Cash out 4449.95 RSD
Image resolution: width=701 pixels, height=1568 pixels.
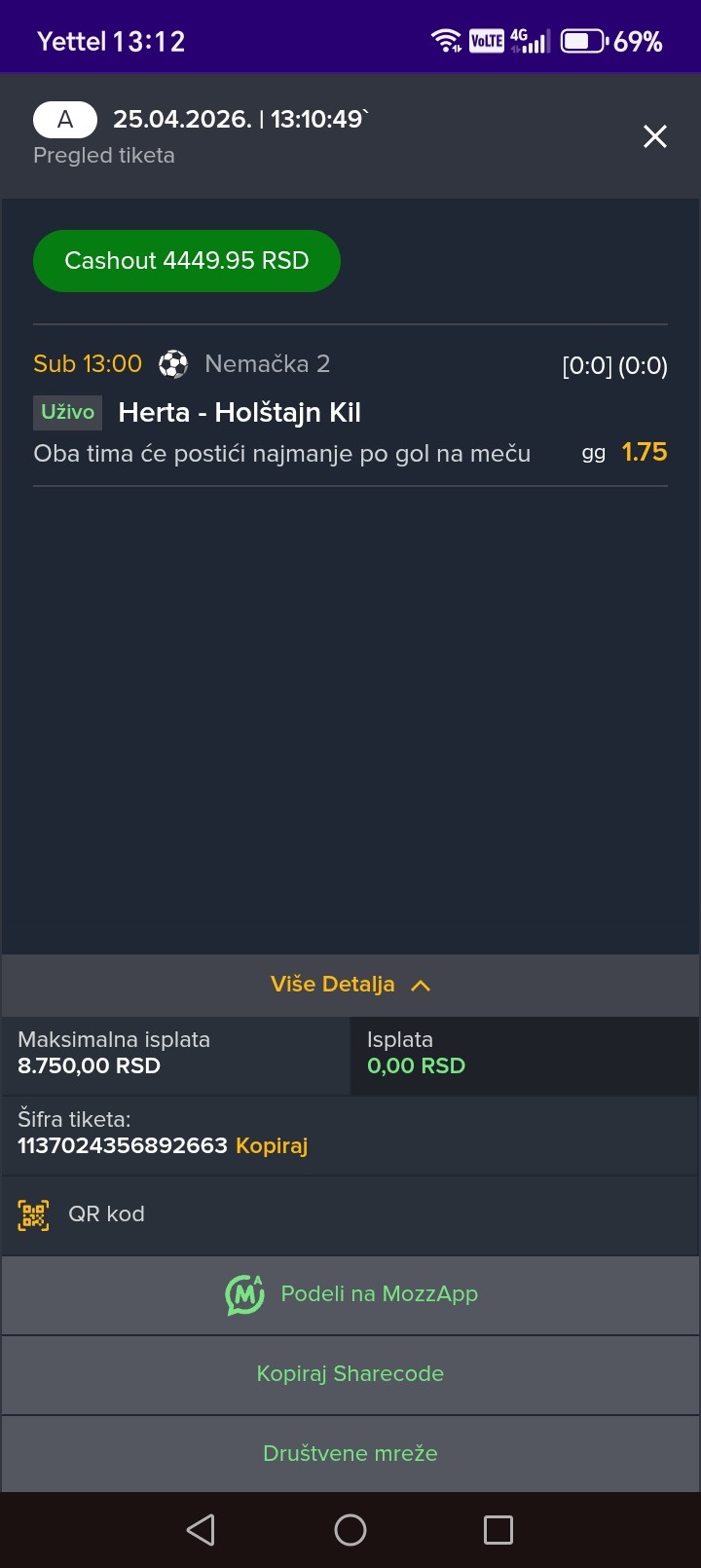tap(187, 261)
